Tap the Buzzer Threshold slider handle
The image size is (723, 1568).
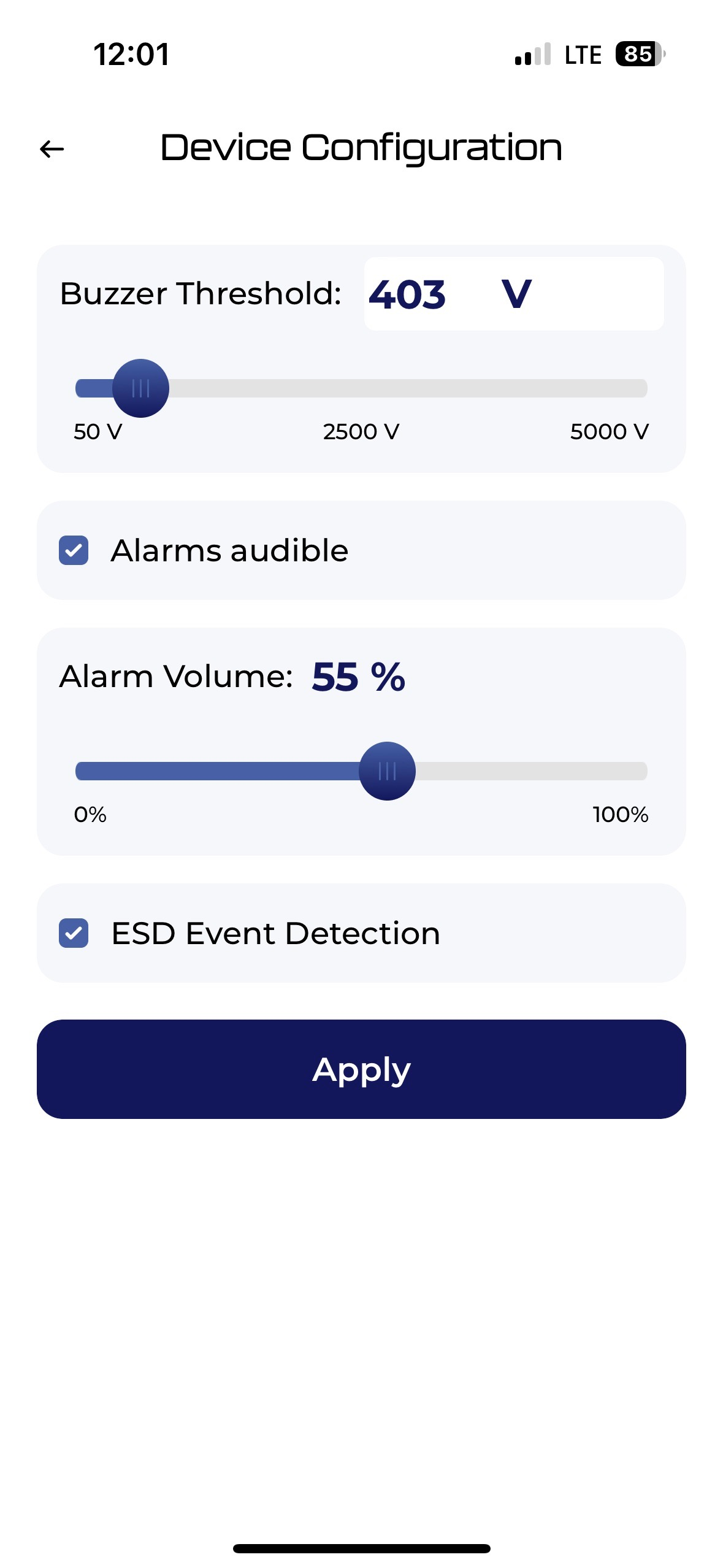pos(140,388)
